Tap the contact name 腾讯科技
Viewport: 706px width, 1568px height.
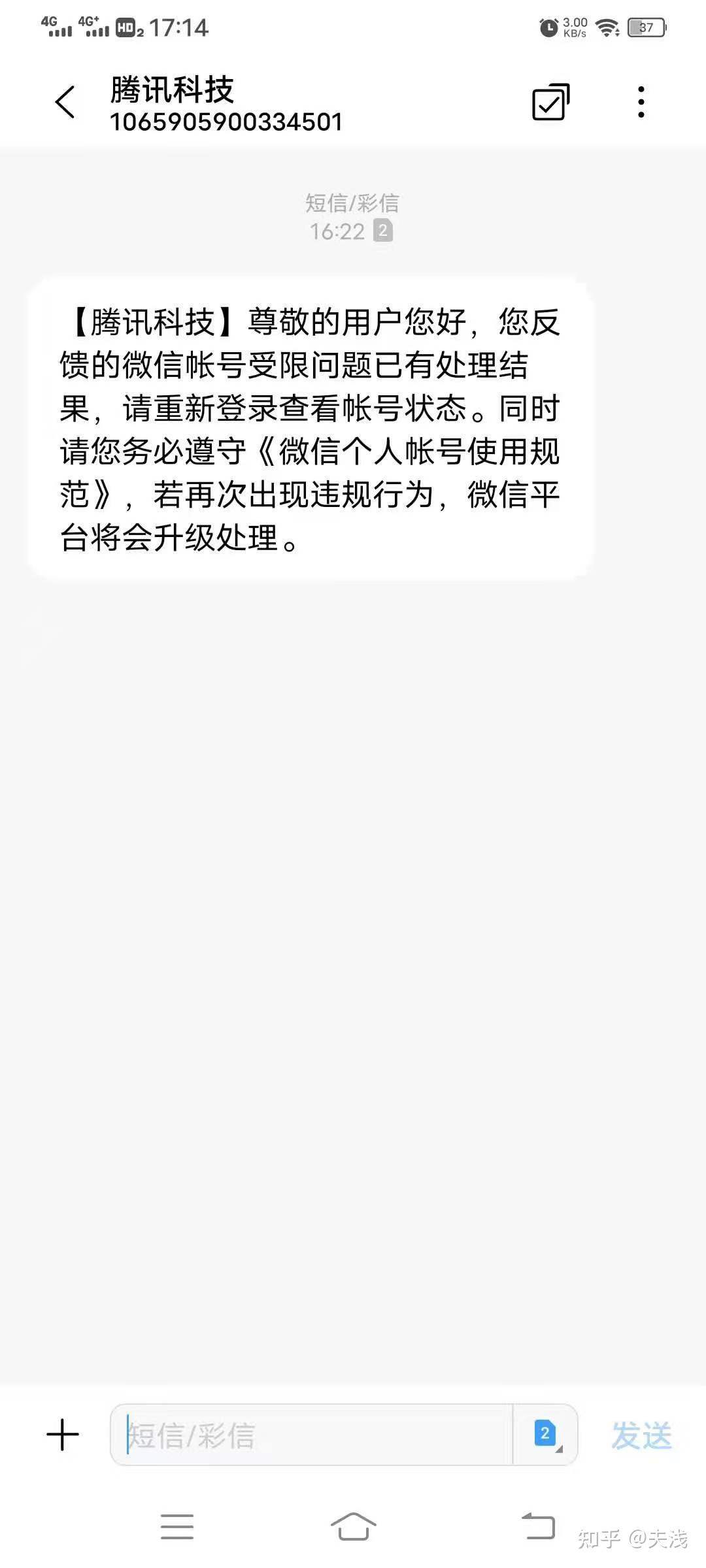[x=172, y=90]
